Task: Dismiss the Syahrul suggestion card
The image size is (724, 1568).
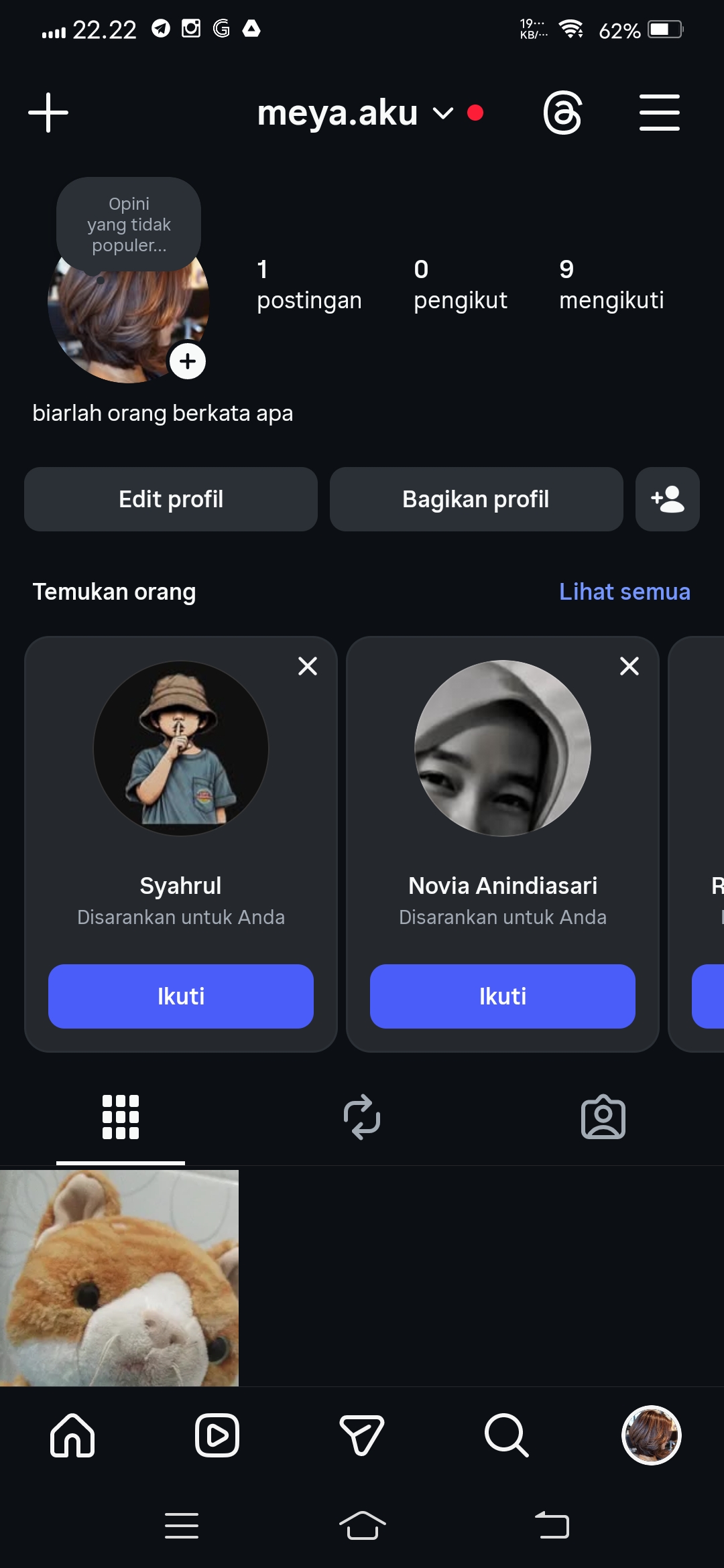Action: click(308, 666)
